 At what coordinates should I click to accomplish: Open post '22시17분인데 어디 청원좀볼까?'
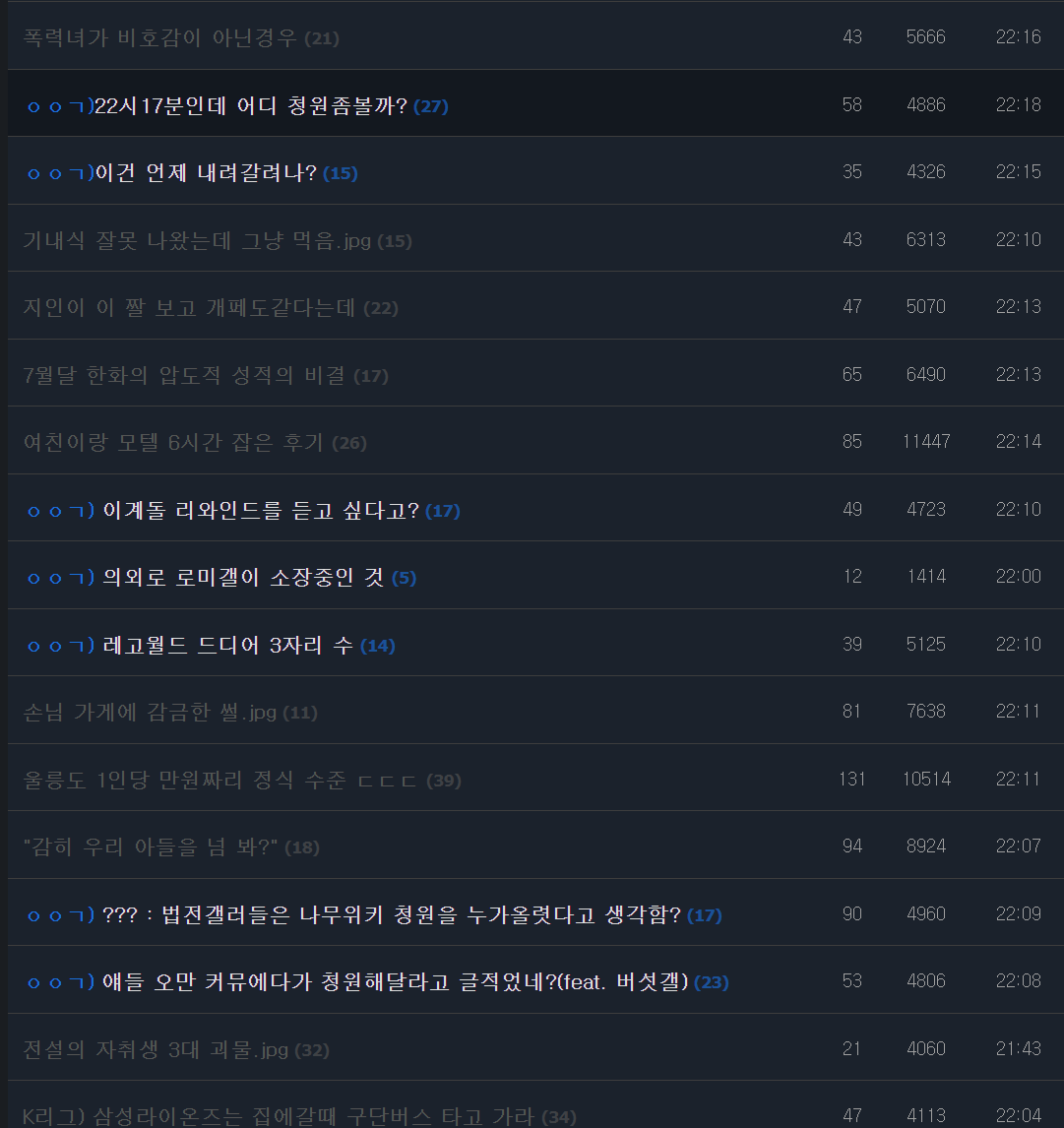[x=251, y=105]
